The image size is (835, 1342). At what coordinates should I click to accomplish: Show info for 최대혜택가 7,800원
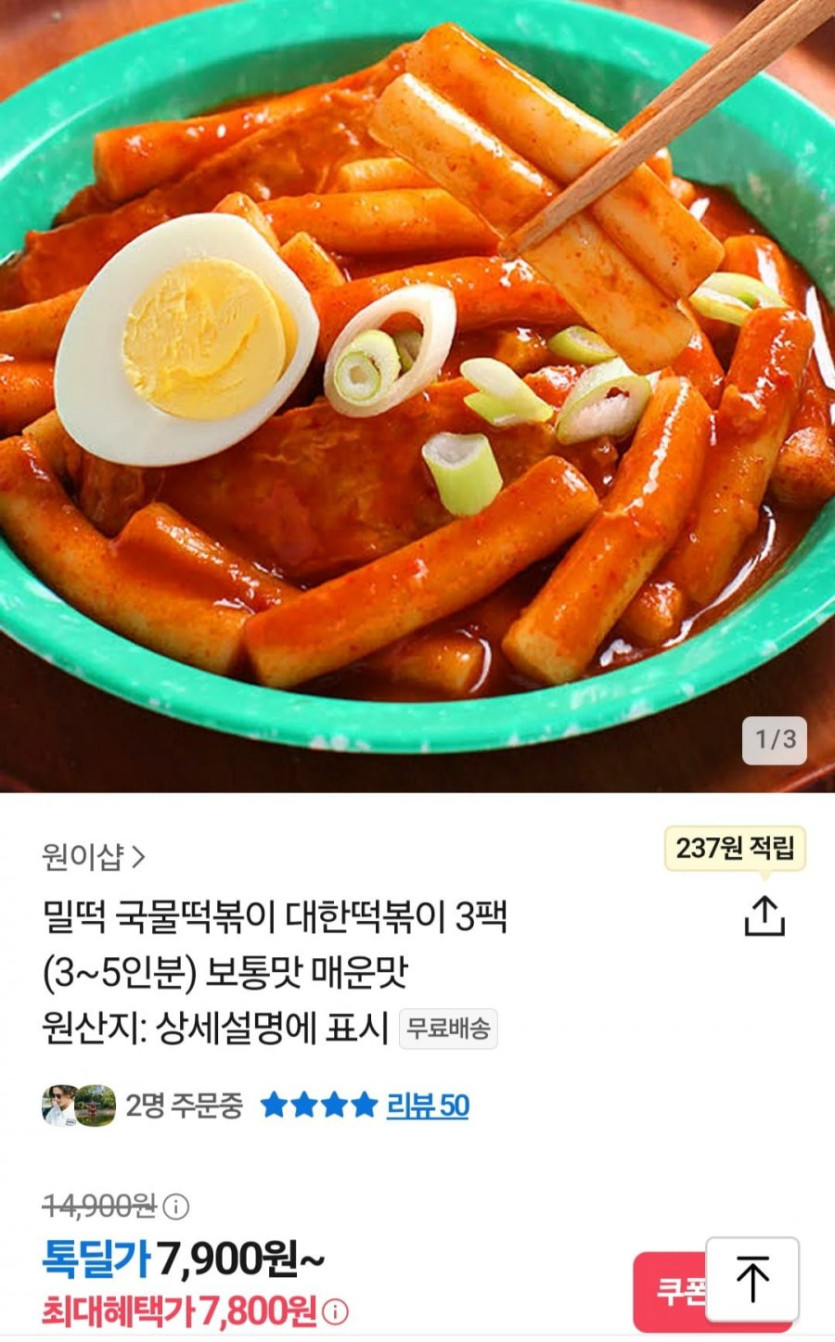click(336, 1311)
